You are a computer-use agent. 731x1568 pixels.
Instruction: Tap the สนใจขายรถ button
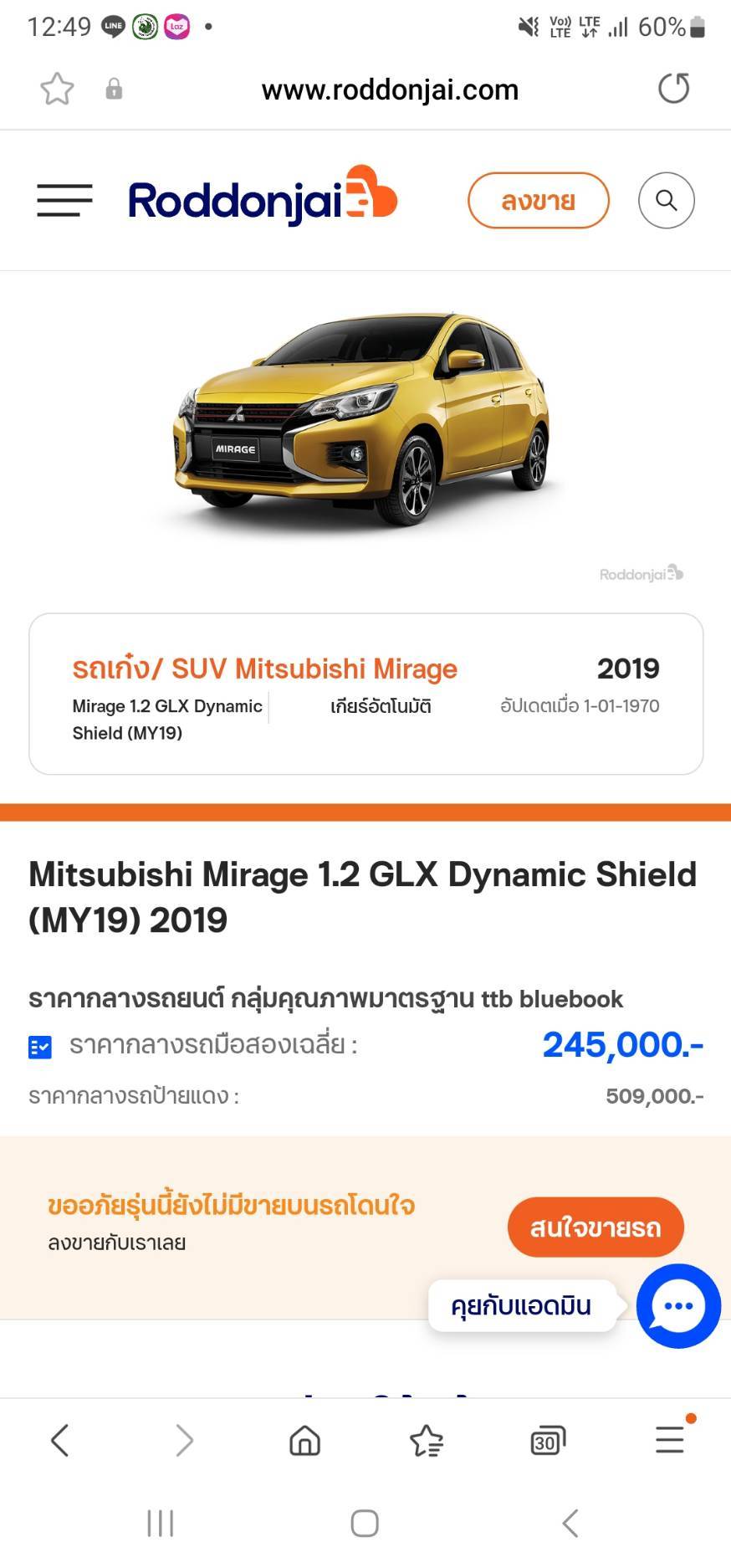click(595, 1227)
